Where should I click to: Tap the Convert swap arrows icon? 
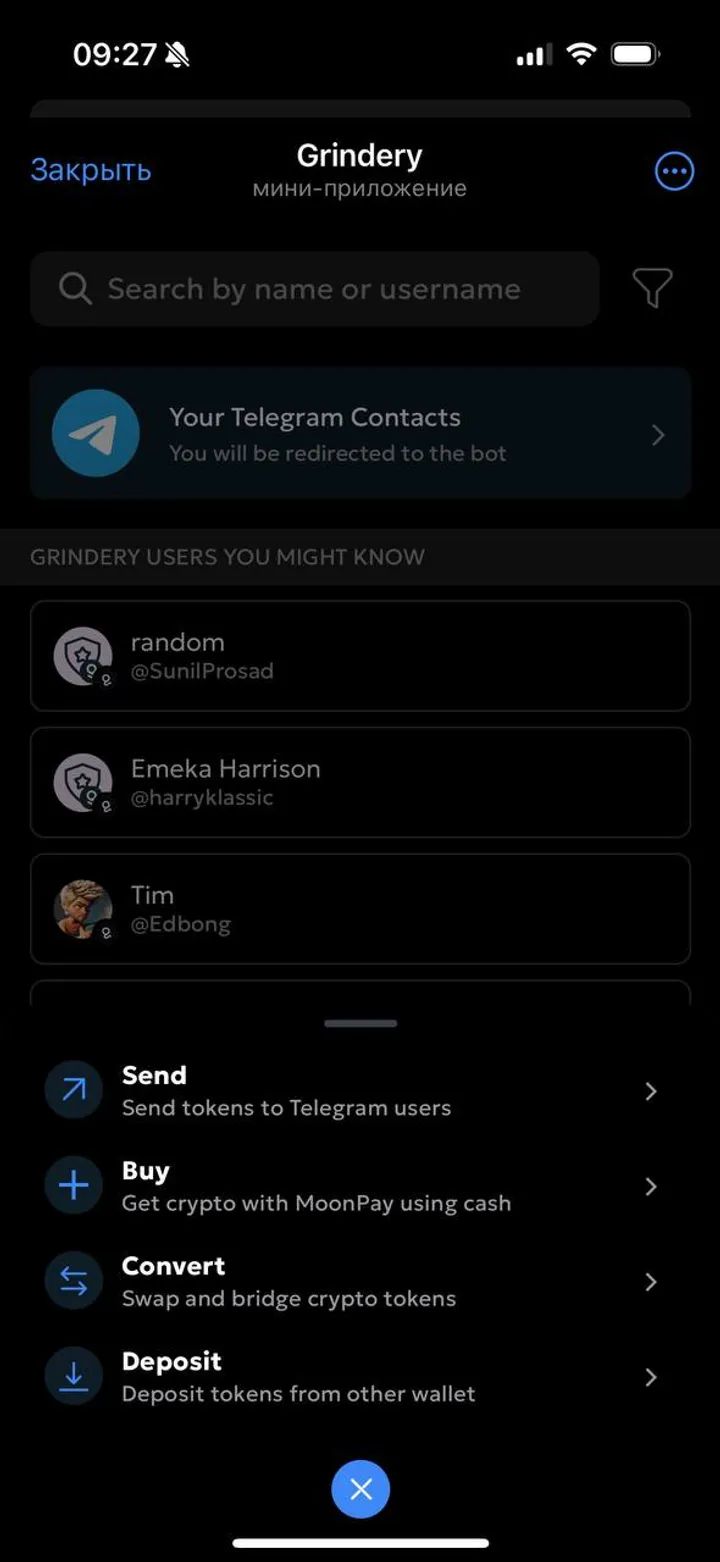(73, 1280)
